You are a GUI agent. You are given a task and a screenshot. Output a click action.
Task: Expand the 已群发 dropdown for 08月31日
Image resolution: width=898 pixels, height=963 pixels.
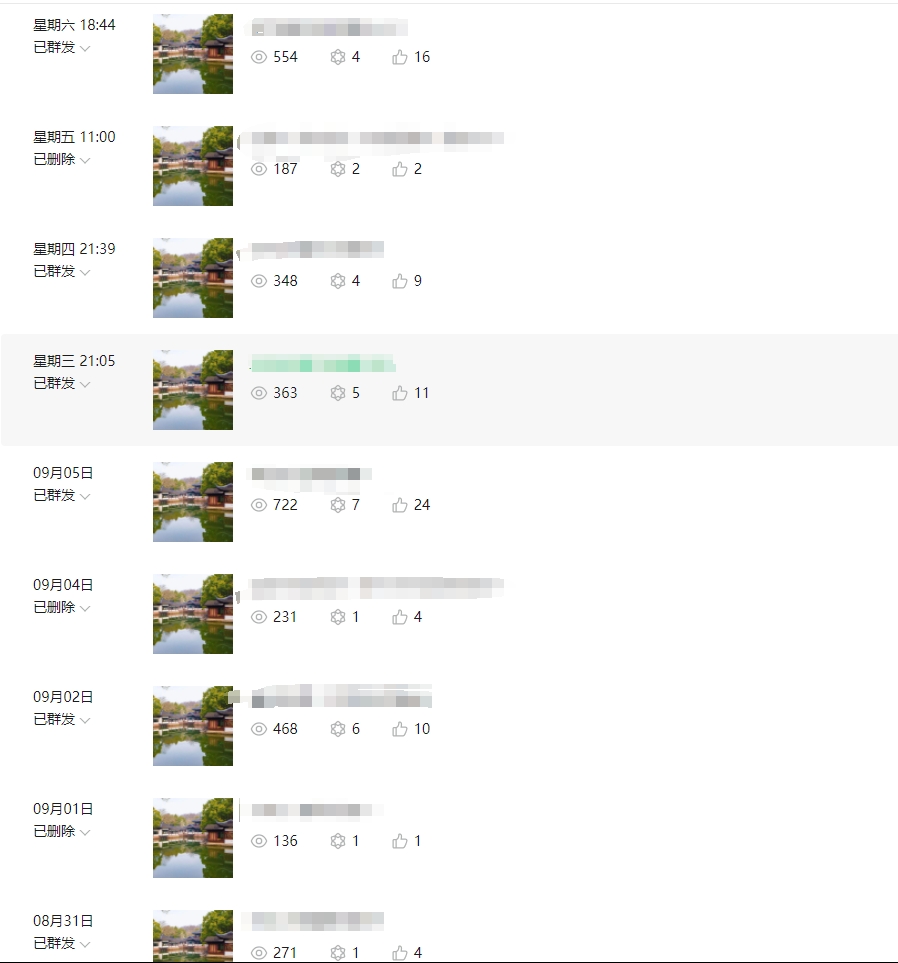(62, 944)
